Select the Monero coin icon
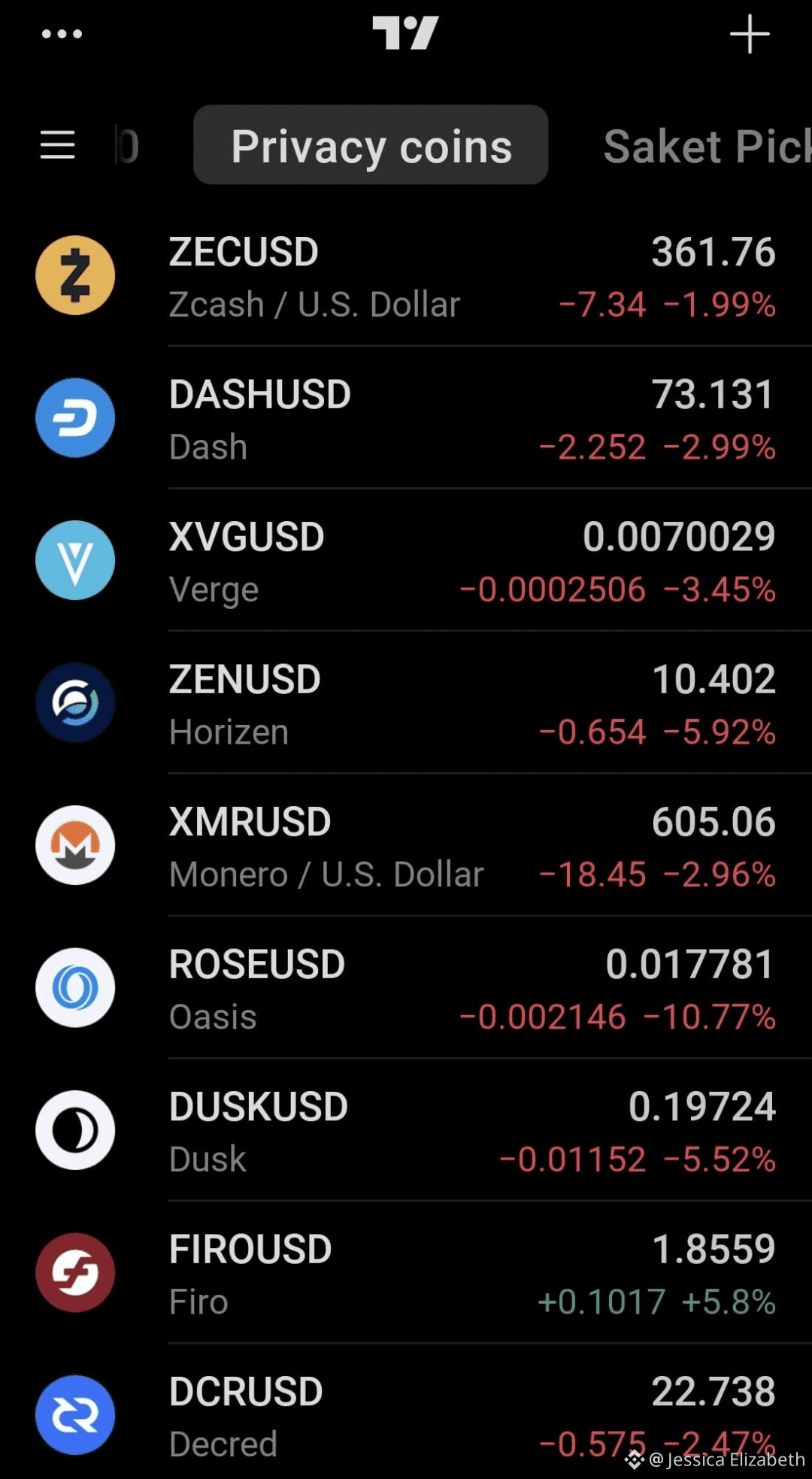Screen dimensions: 812x1479 point(75,845)
